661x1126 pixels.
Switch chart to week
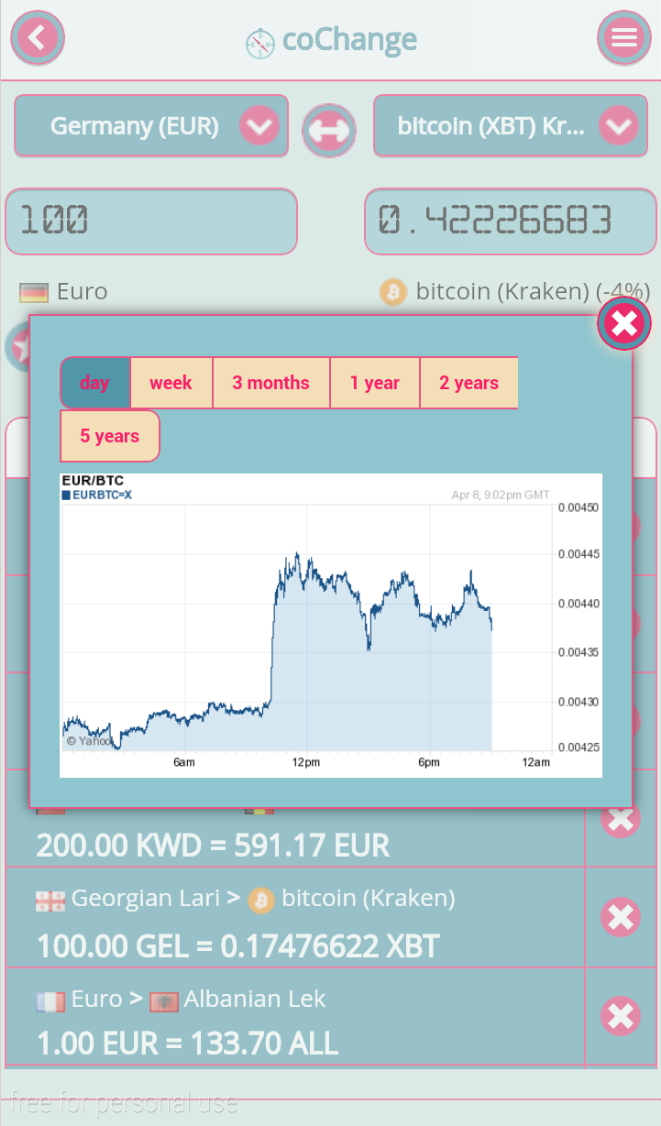point(171,383)
